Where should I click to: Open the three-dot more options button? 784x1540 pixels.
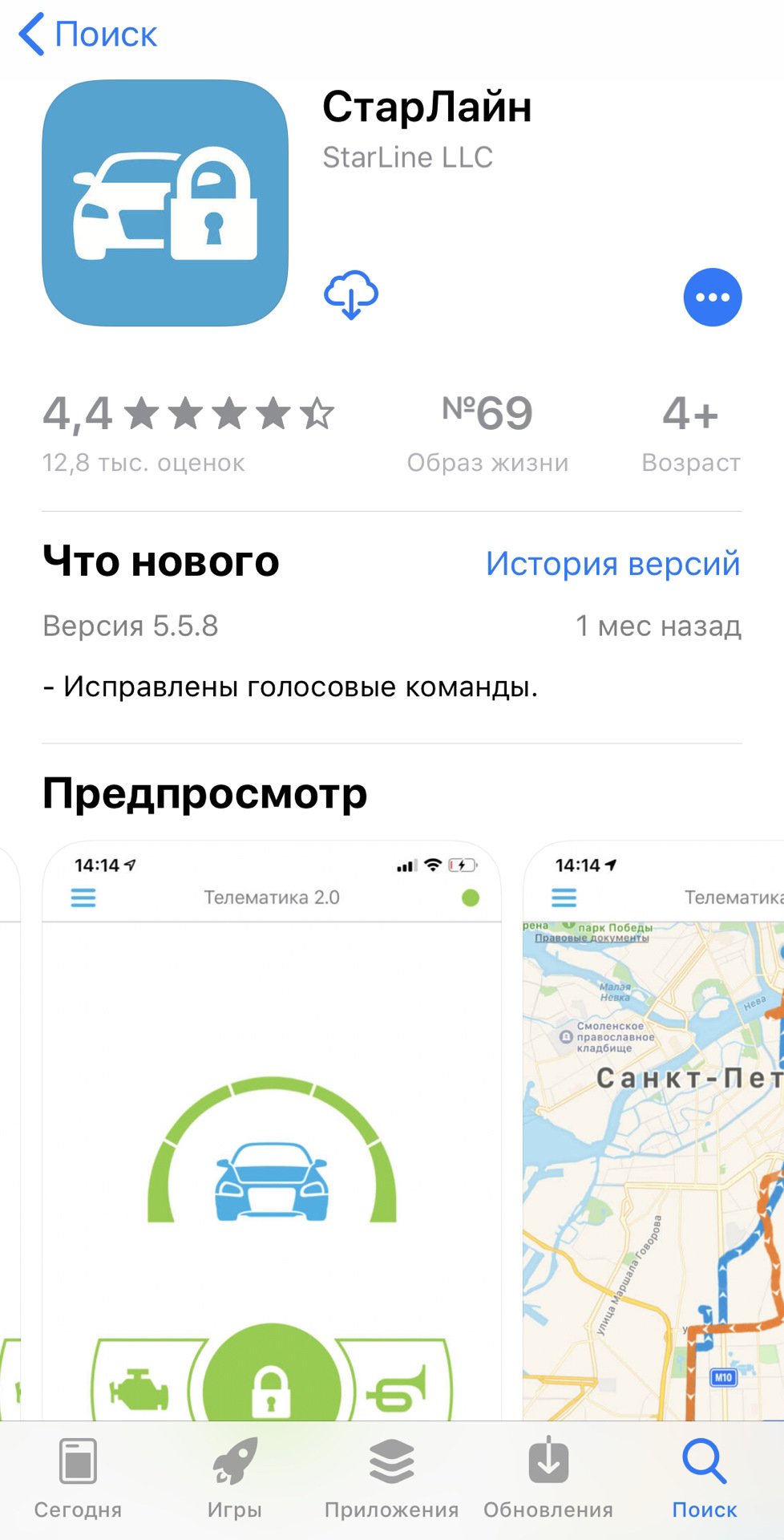coord(712,298)
